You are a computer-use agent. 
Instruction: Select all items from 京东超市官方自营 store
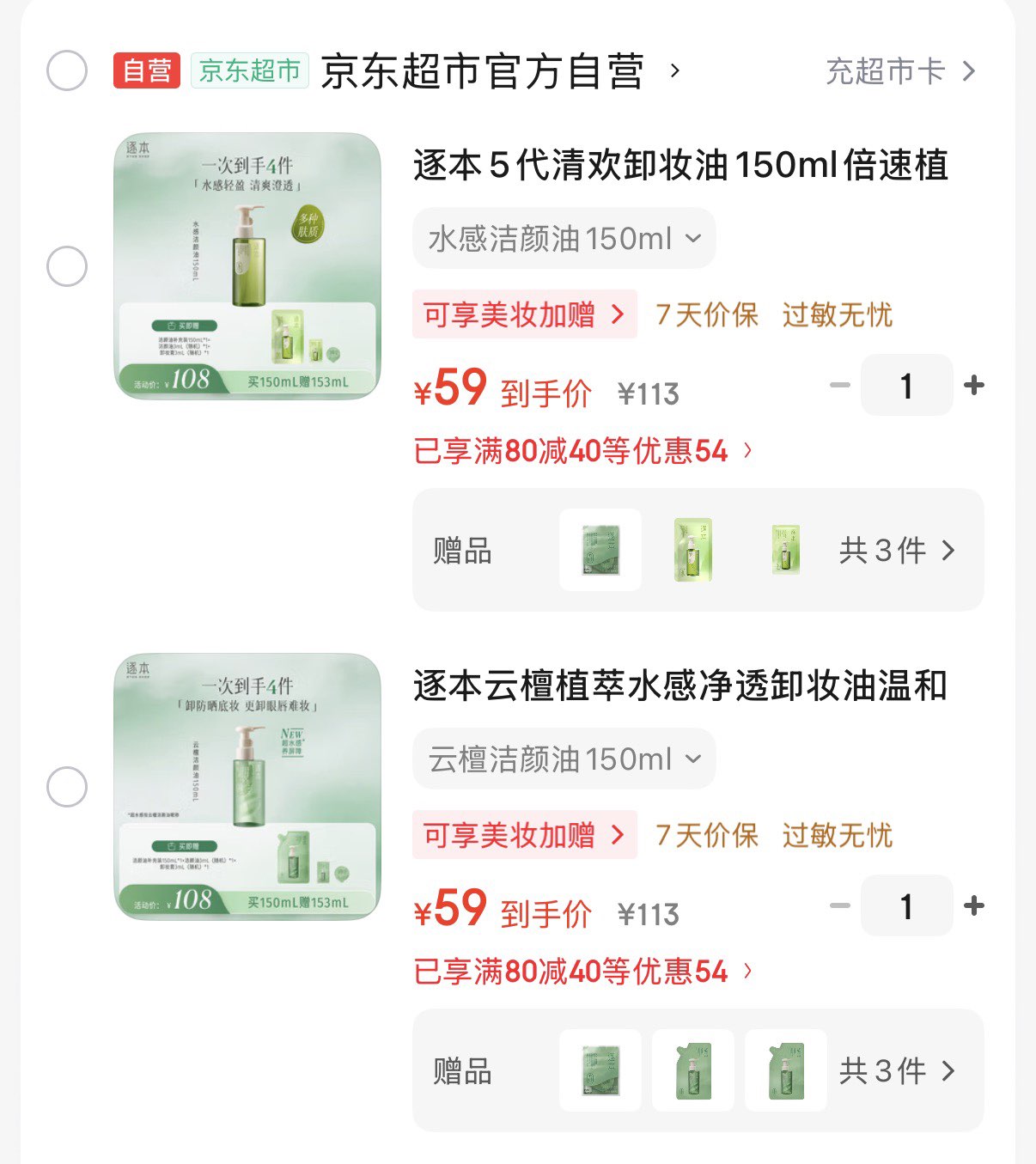[x=67, y=70]
